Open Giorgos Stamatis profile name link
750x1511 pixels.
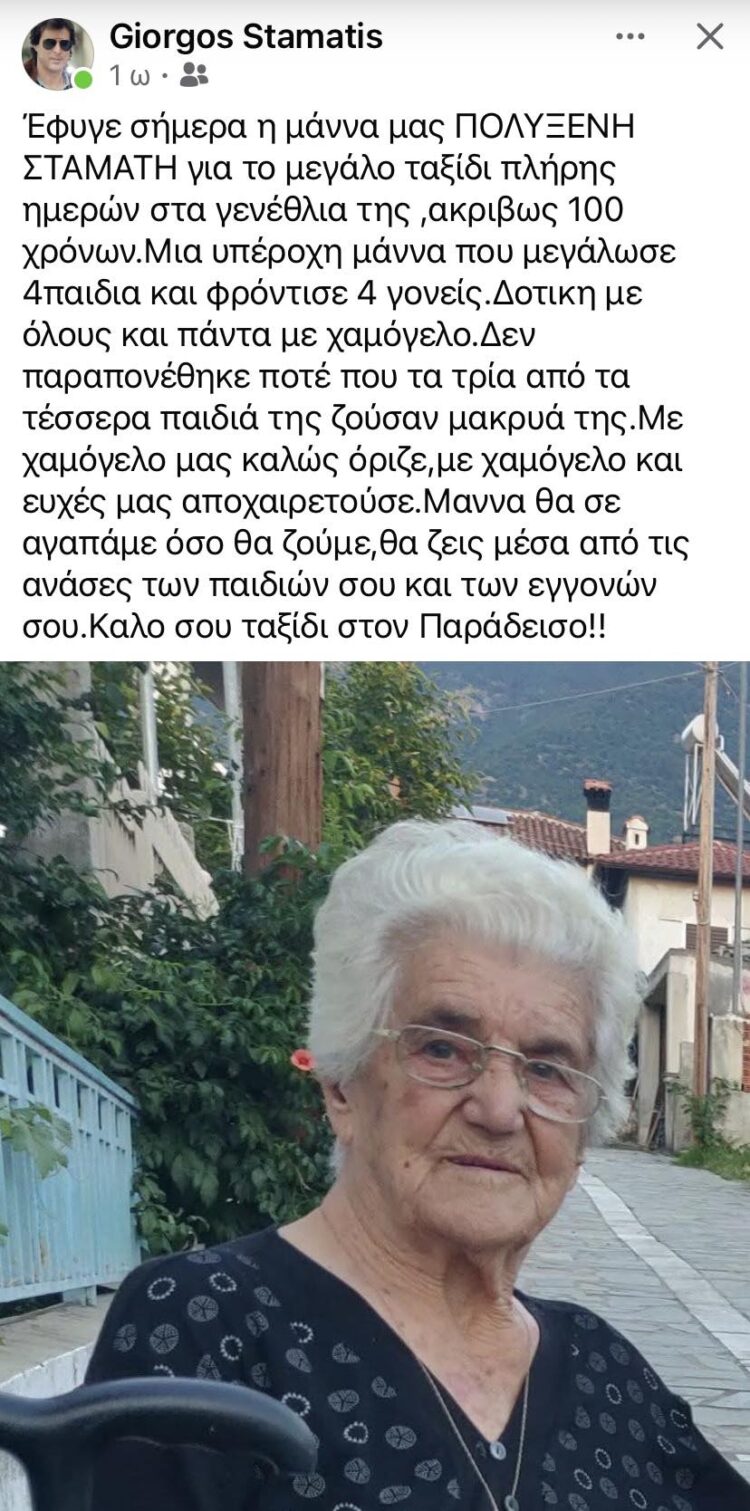(x=246, y=37)
